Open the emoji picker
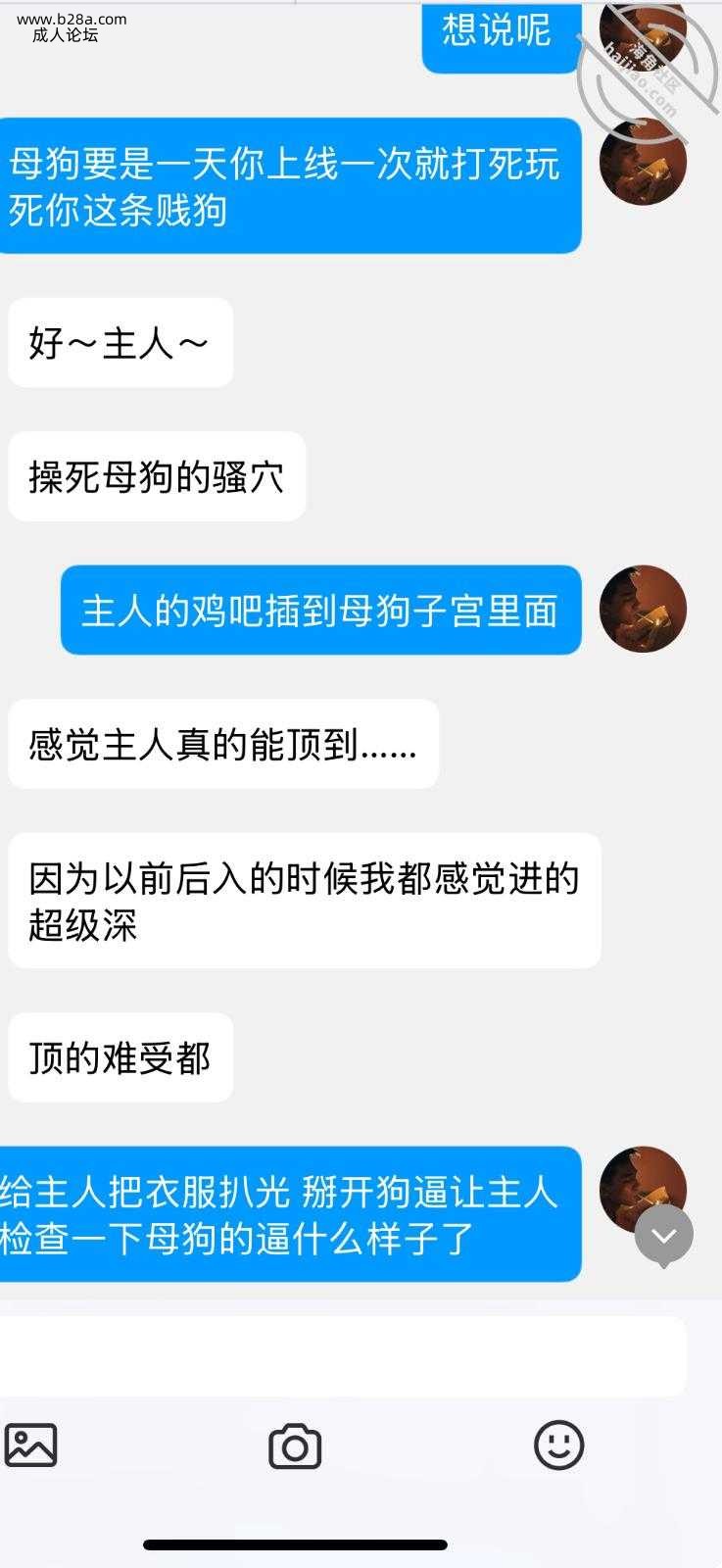The height and width of the screenshot is (1568, 722). (558, 1445)
